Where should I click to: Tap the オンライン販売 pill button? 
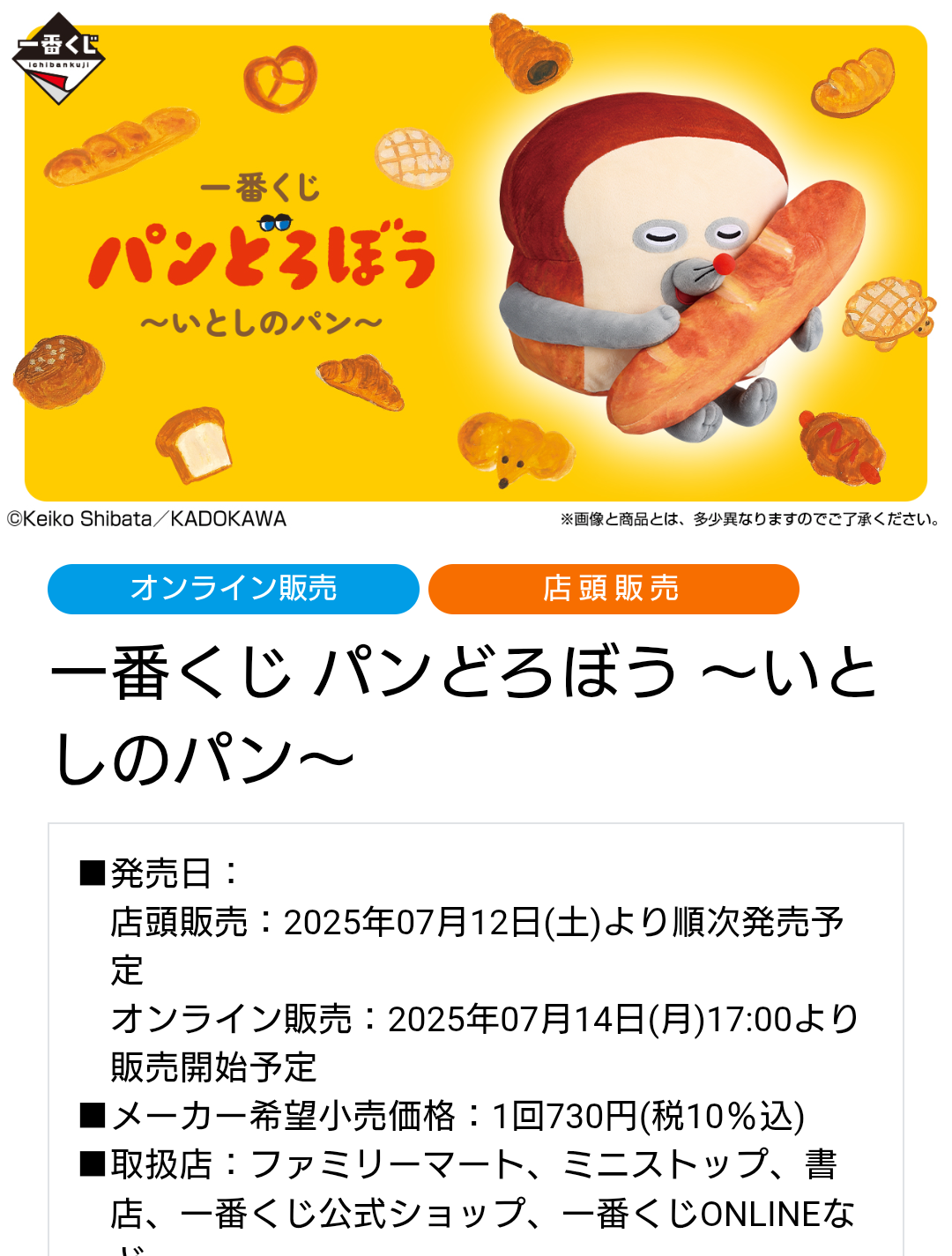pyautogui.click(x=233, y=589)
